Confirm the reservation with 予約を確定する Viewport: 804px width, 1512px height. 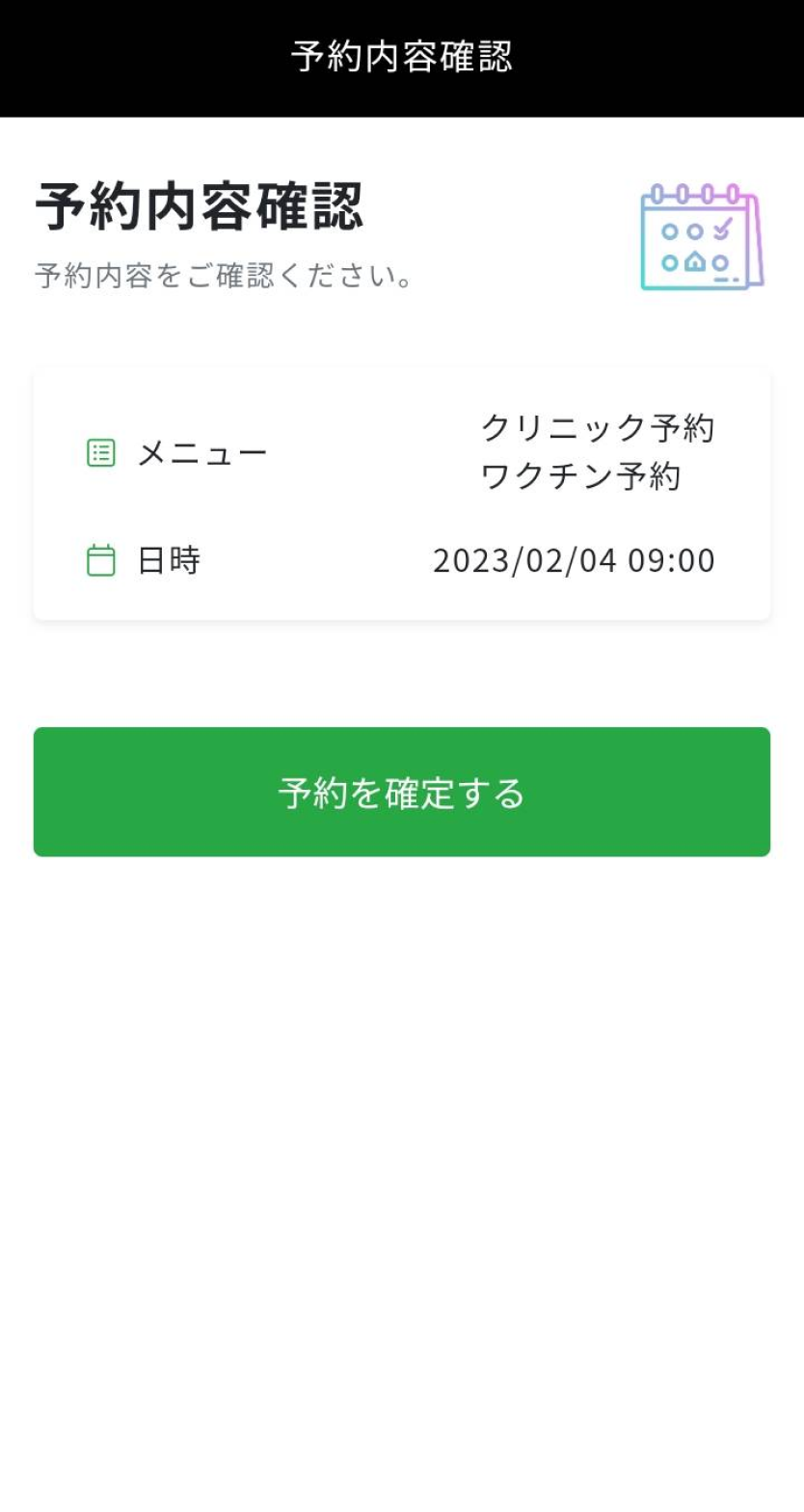(x=402, y=792)
